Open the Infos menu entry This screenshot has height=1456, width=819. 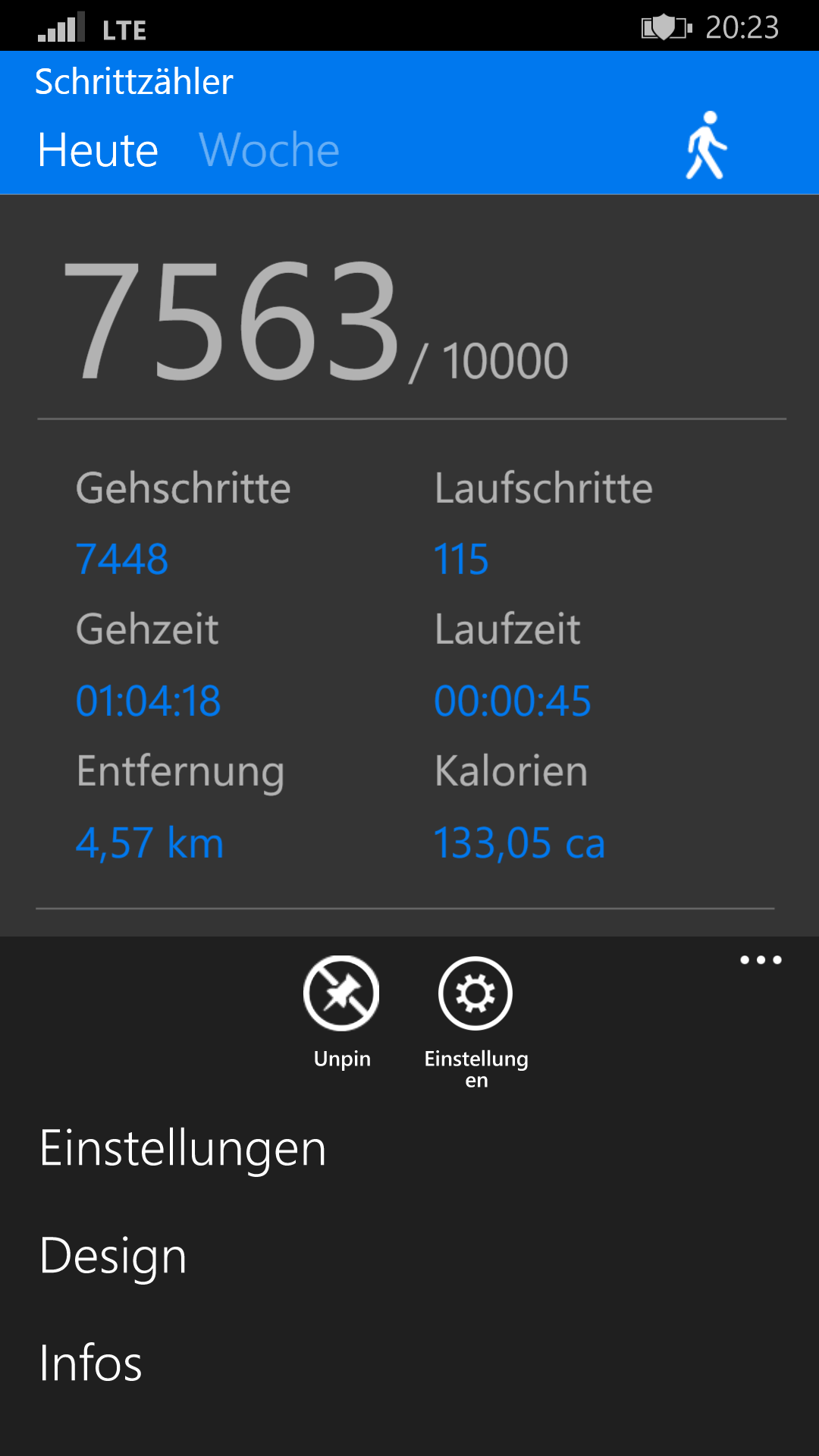[x=90, y=1363]
